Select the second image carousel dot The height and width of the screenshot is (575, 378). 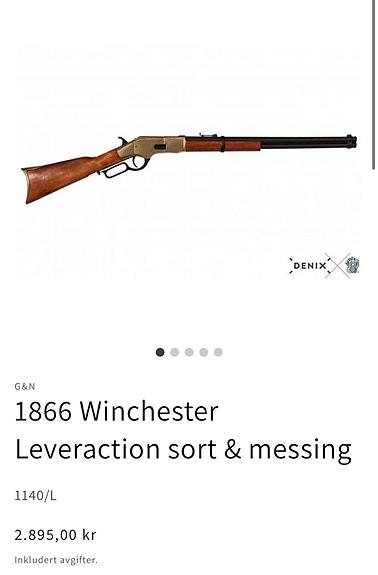175,352
